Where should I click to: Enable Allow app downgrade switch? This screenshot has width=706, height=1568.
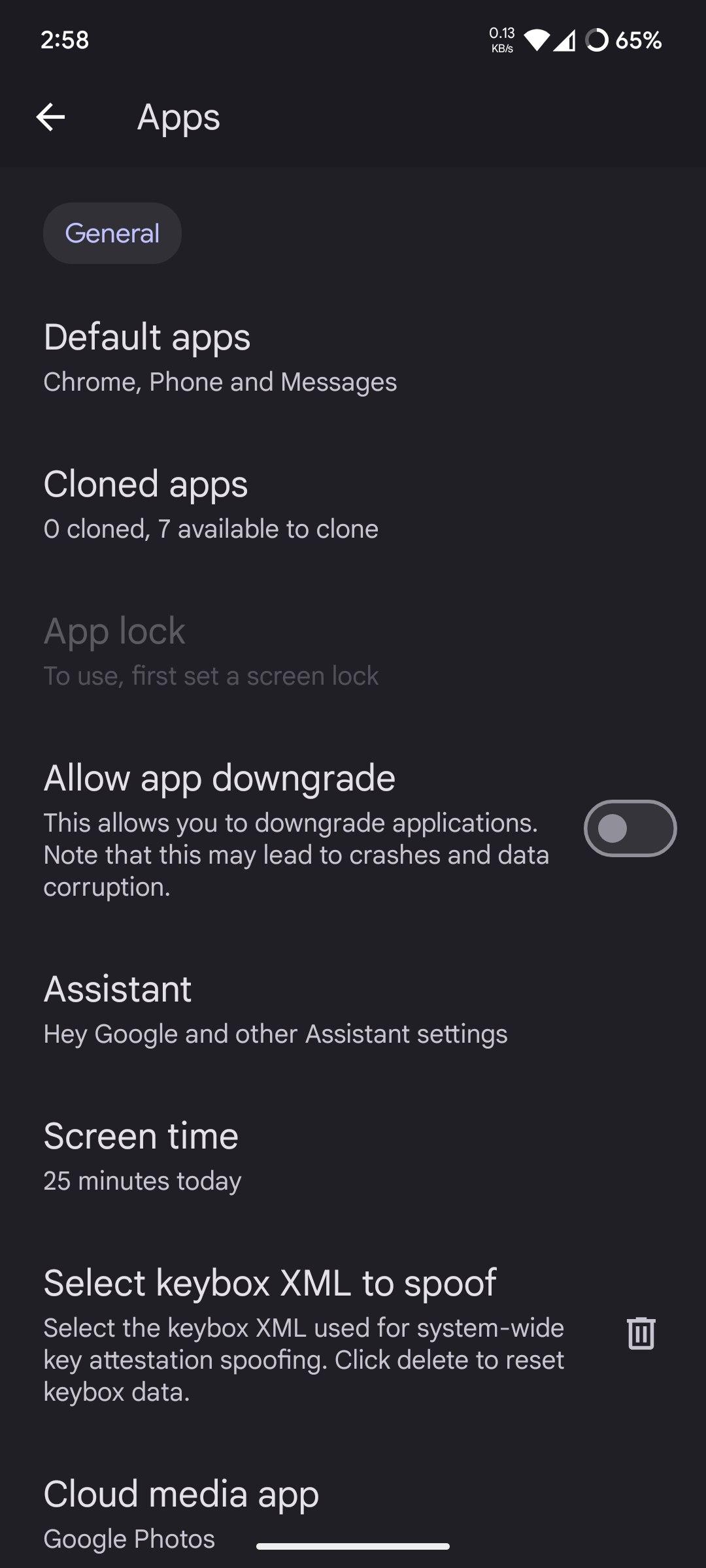coord(630,828)
